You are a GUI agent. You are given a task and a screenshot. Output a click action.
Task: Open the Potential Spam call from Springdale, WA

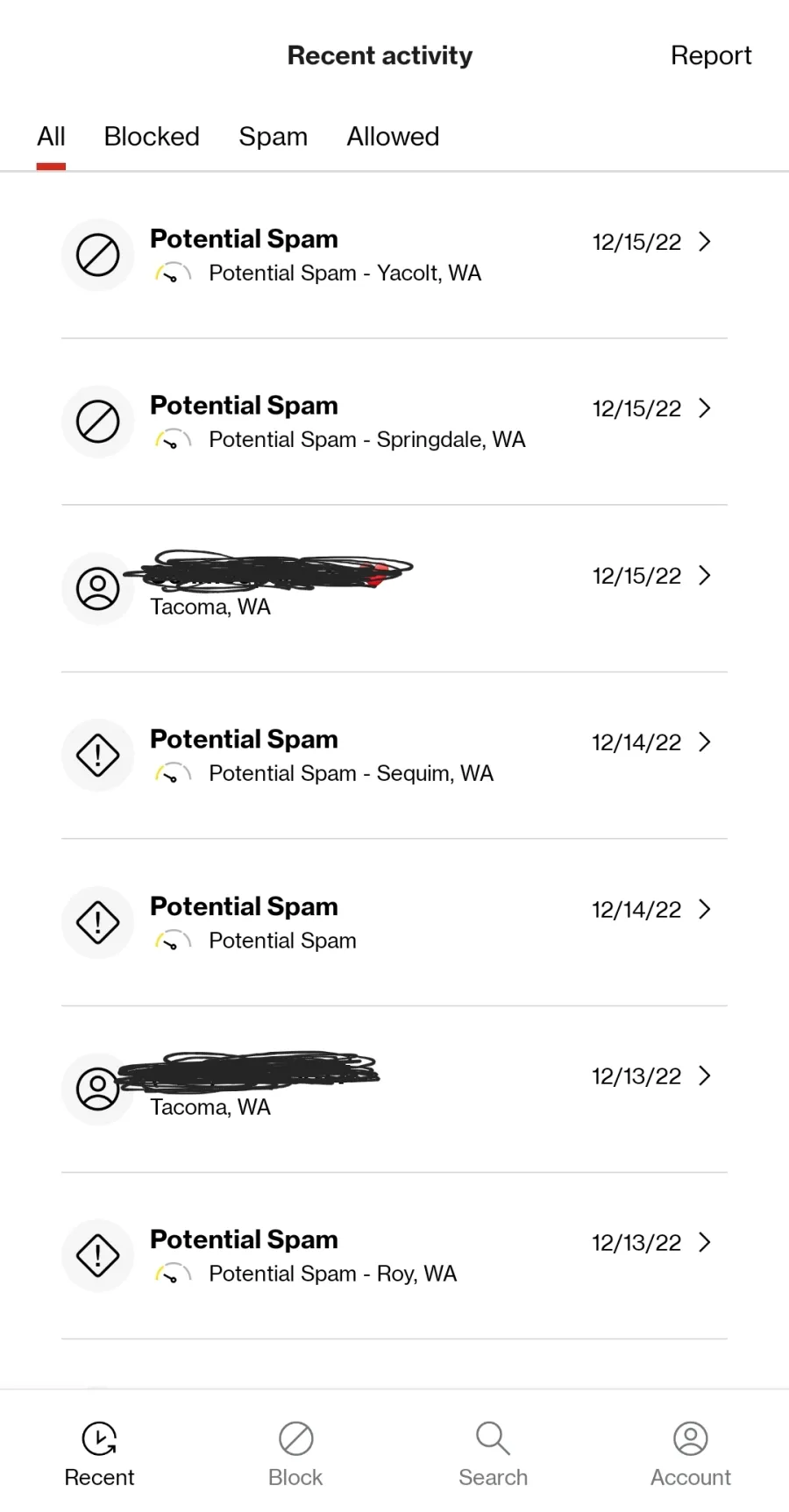394,422
